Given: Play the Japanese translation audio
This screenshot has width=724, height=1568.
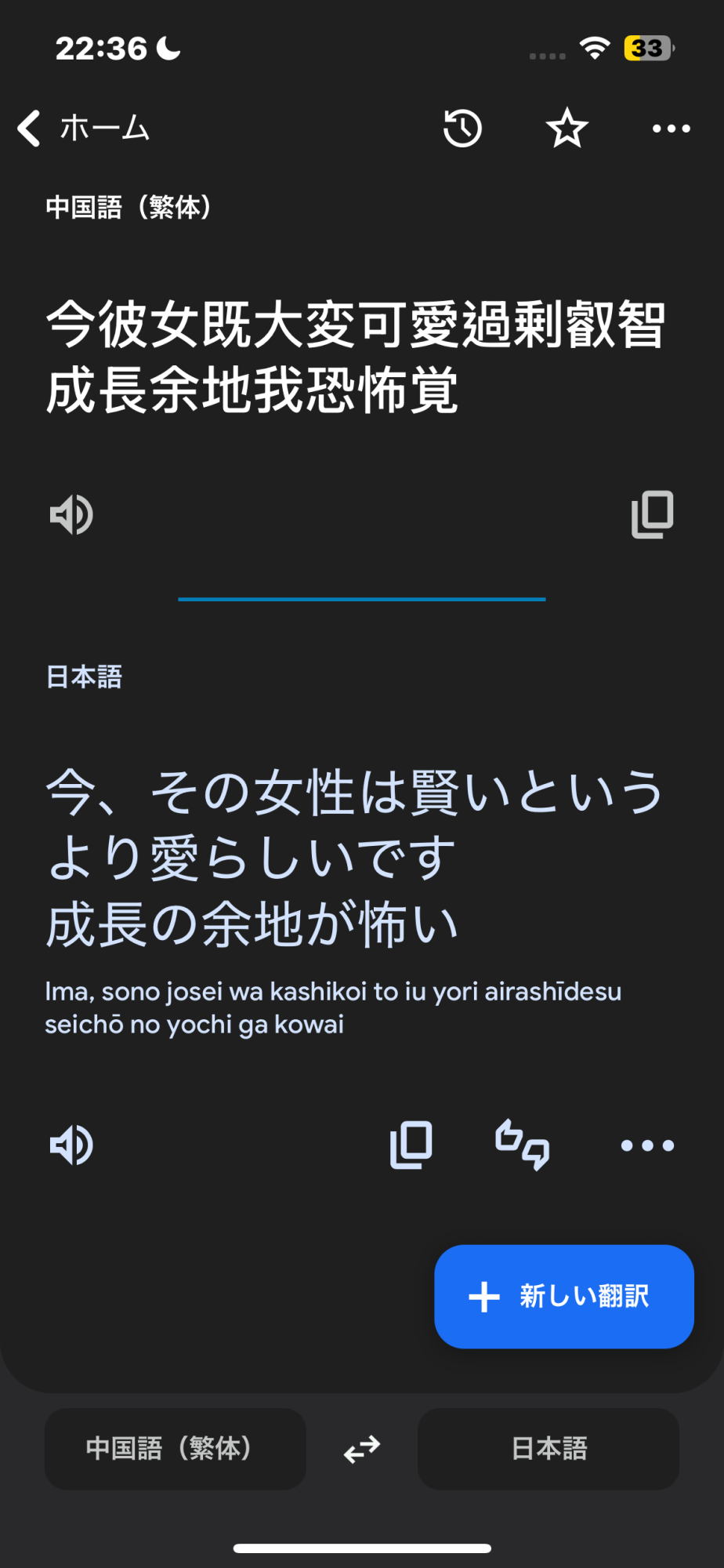Looking at the screenshot, I should pos(71,1145).
